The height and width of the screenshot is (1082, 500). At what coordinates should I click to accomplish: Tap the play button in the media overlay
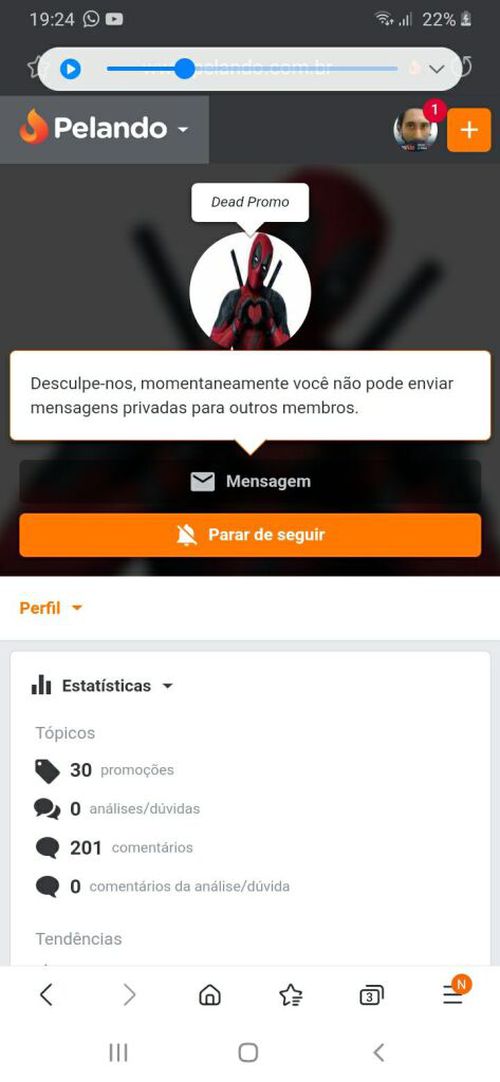[x=70, y=69]
